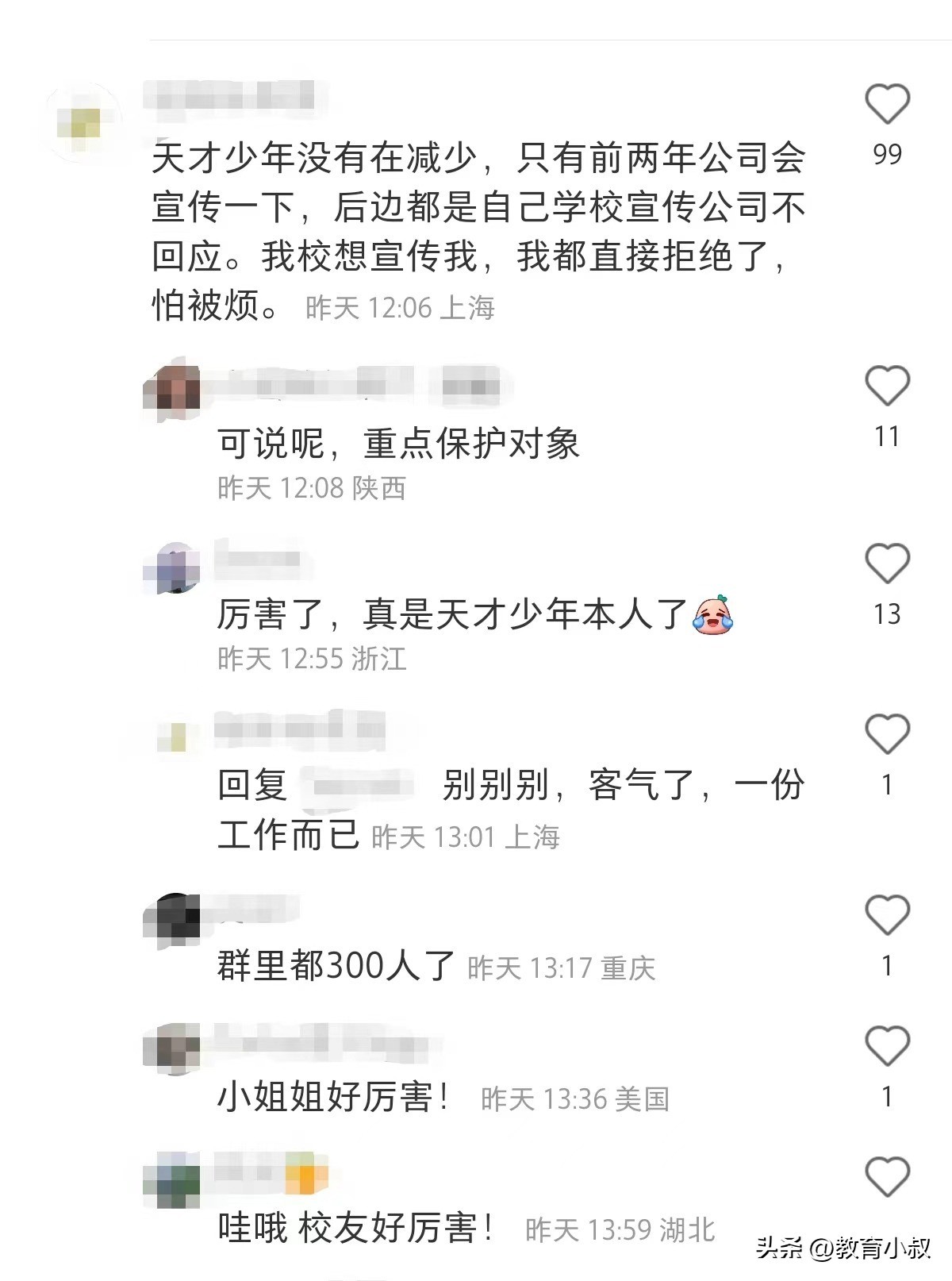Like the reply 小姐姐好厉害
The width and height of the screenshot is (952, 1281).
click(x=886, y=1047)
